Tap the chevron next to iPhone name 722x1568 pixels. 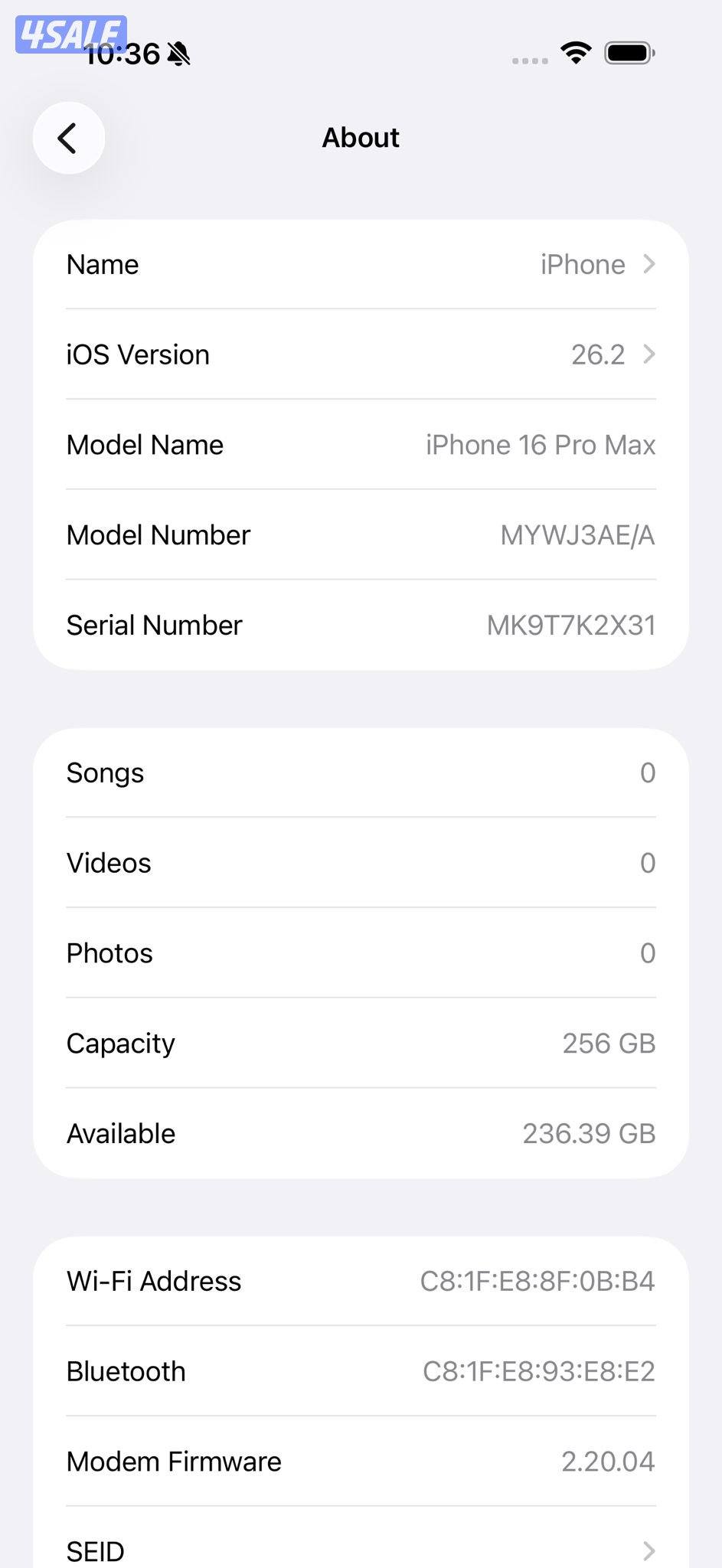650,264
